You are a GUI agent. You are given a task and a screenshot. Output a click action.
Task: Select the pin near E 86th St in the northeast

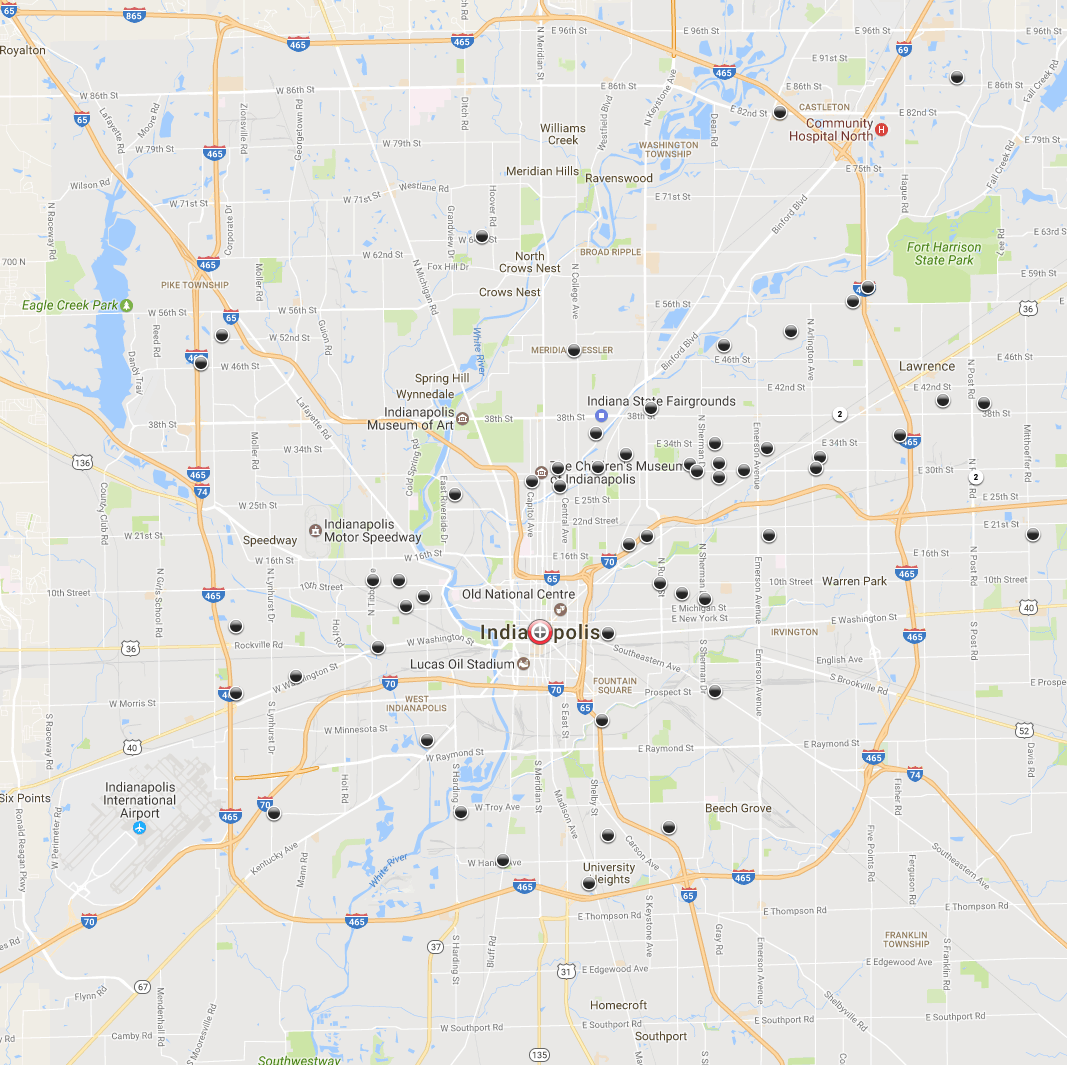point(957,77)
